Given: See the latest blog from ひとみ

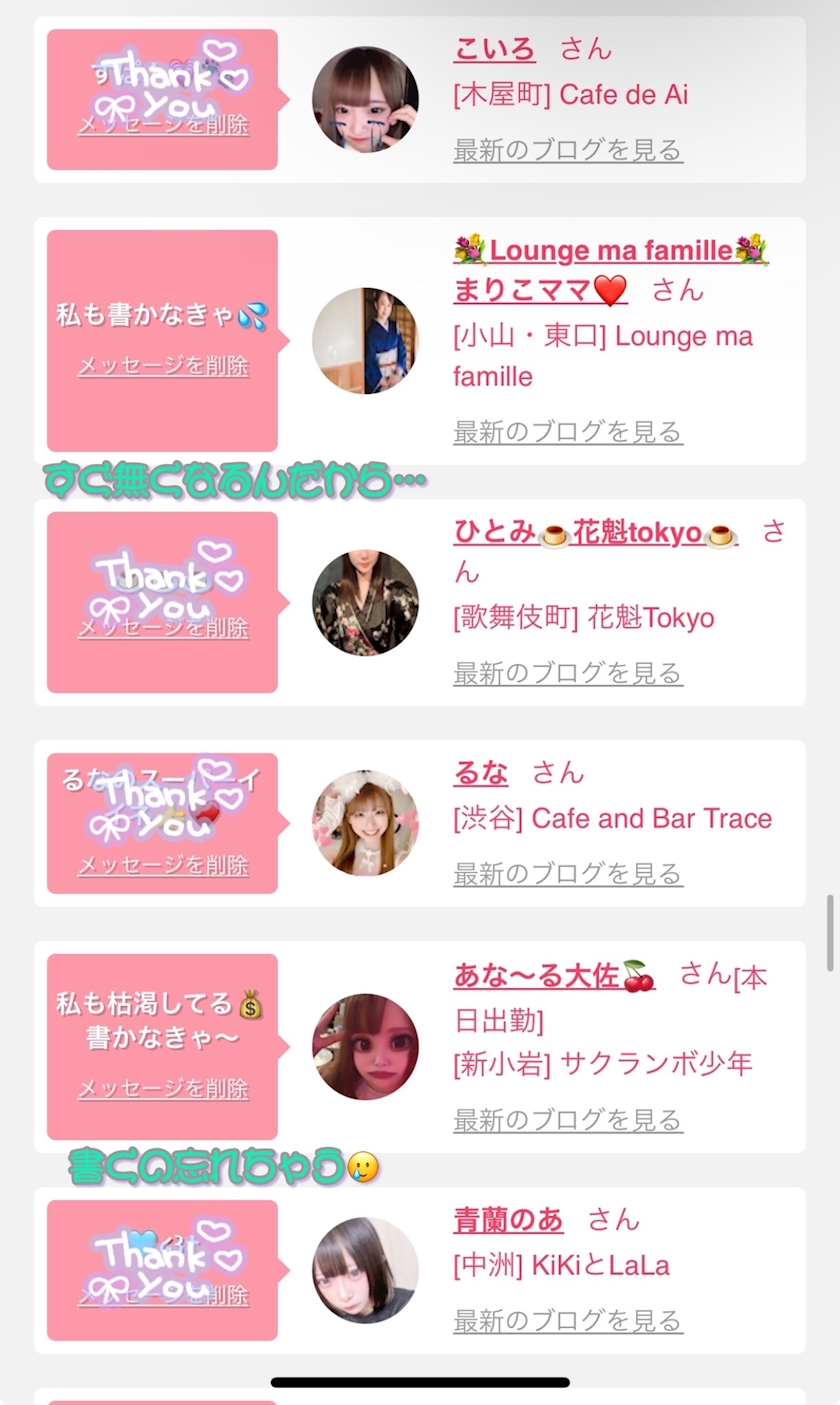Looking at the screenshot, I should [x=567, y=673].
